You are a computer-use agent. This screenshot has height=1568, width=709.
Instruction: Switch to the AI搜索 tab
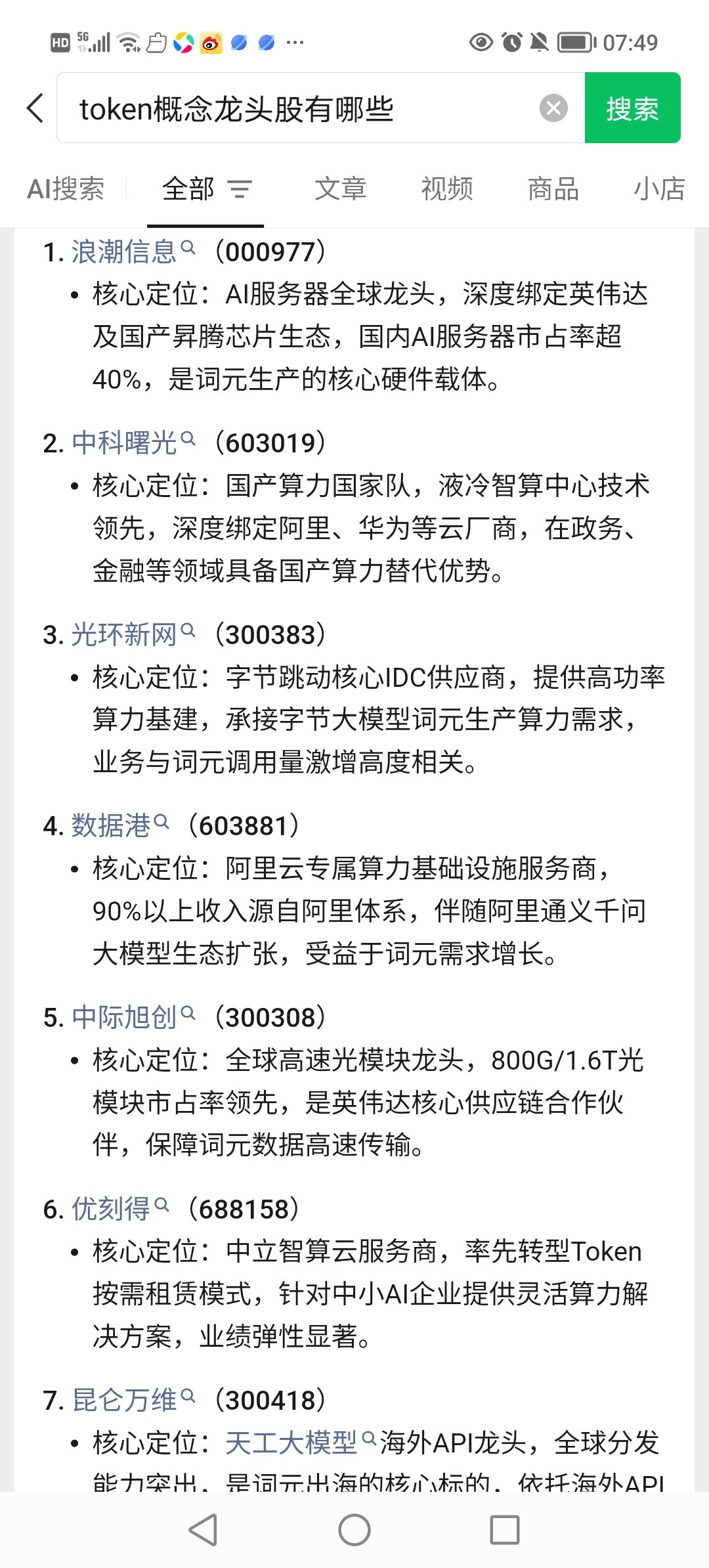click(66, 189)
